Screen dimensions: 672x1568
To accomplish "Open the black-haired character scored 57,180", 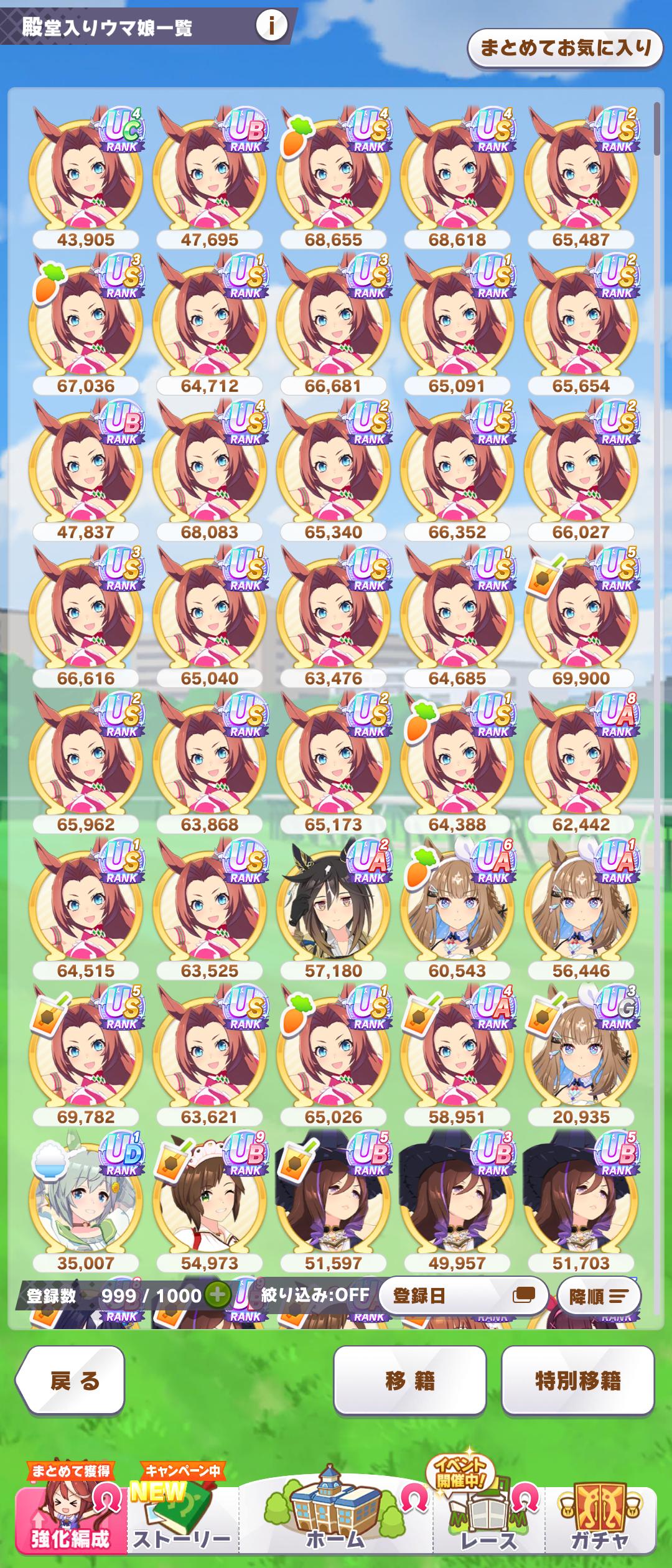I will 334,905.
